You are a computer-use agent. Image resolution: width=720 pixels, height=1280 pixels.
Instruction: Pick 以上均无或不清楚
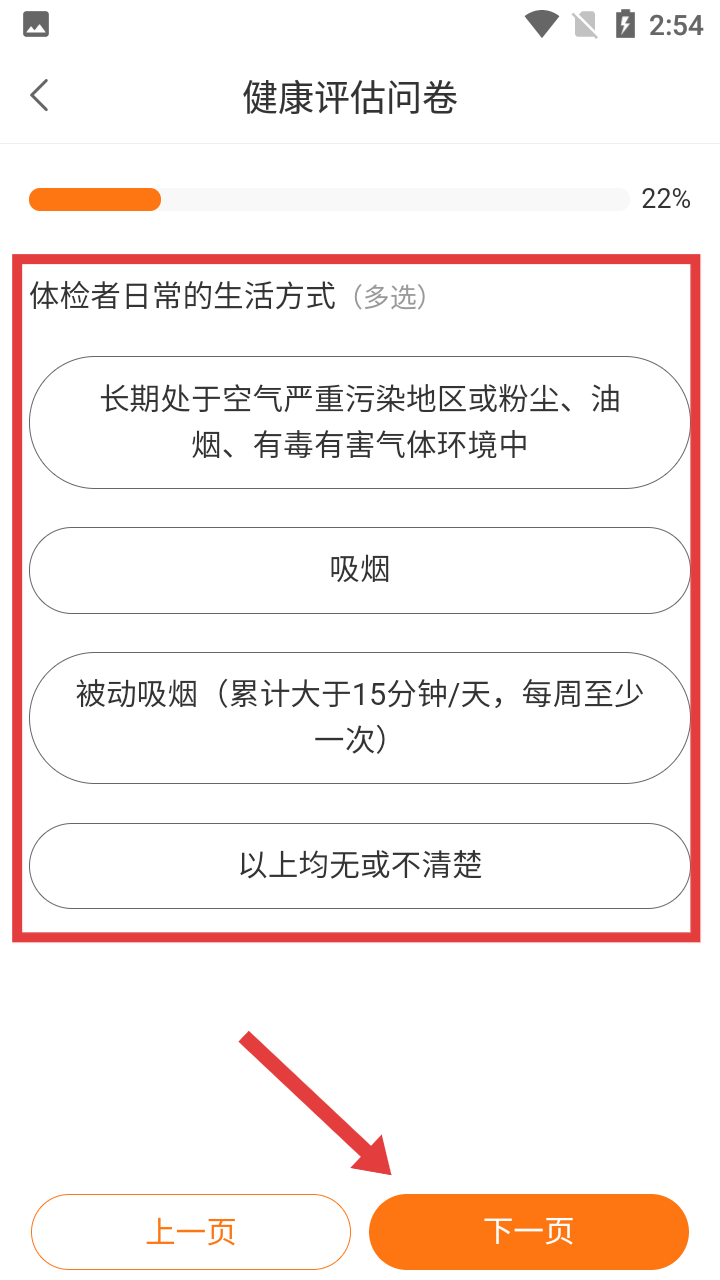pos(360,866)
